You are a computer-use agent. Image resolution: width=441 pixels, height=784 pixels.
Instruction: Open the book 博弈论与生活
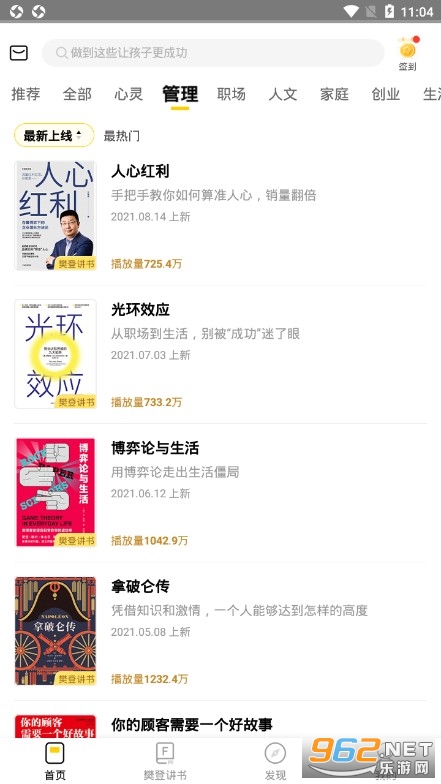click(x=220, y=492)
